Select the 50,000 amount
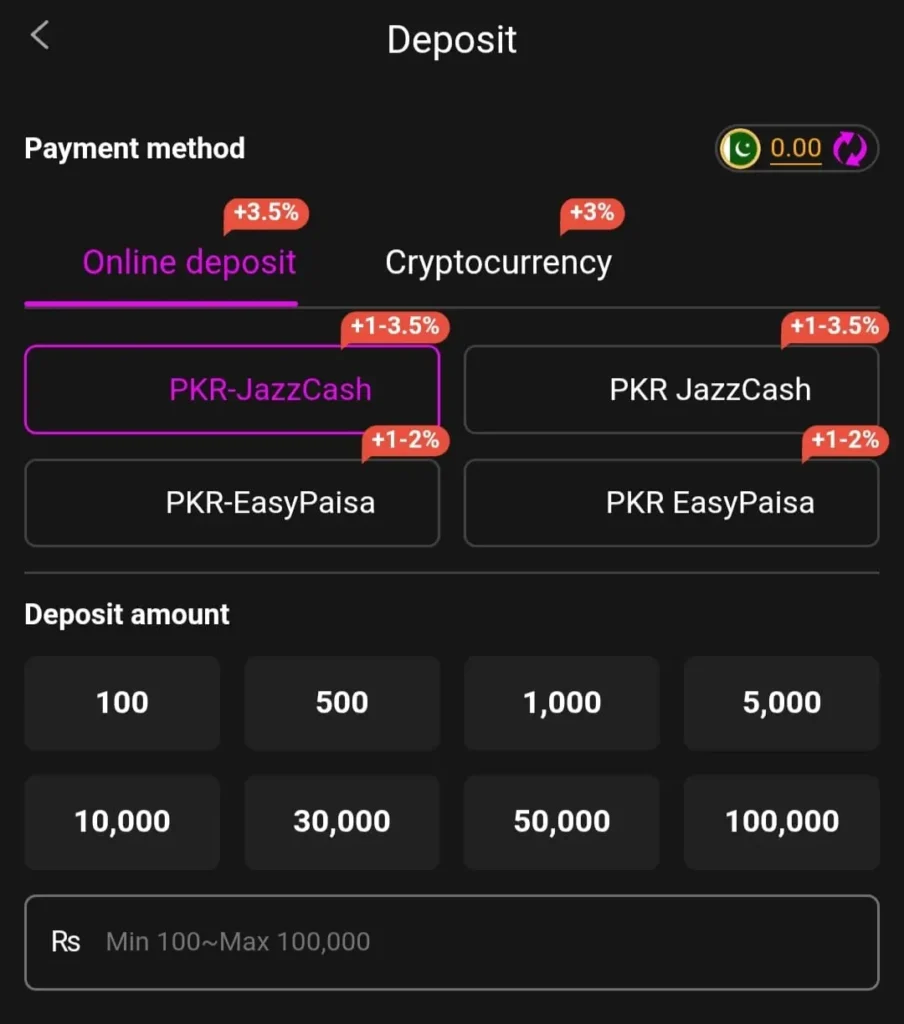 (562, 822)
